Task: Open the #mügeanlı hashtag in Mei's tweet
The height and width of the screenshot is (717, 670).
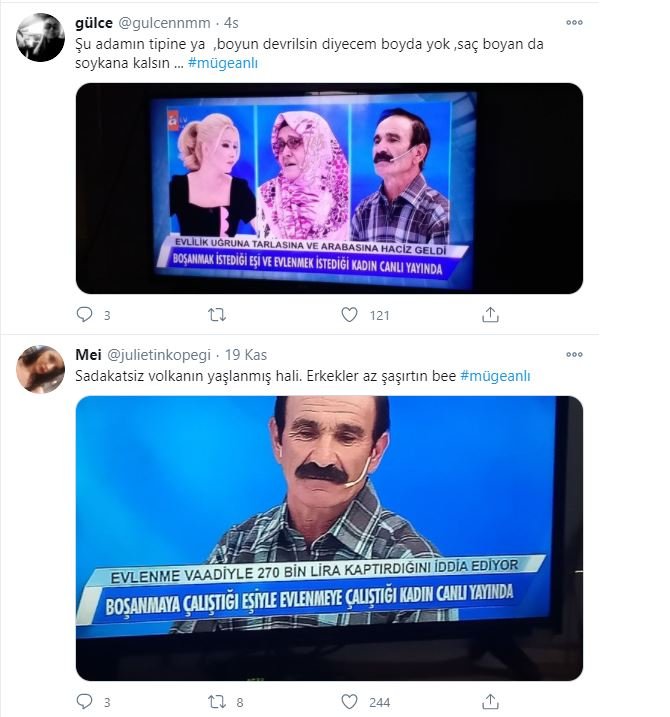Action: [x=495, y=376]
